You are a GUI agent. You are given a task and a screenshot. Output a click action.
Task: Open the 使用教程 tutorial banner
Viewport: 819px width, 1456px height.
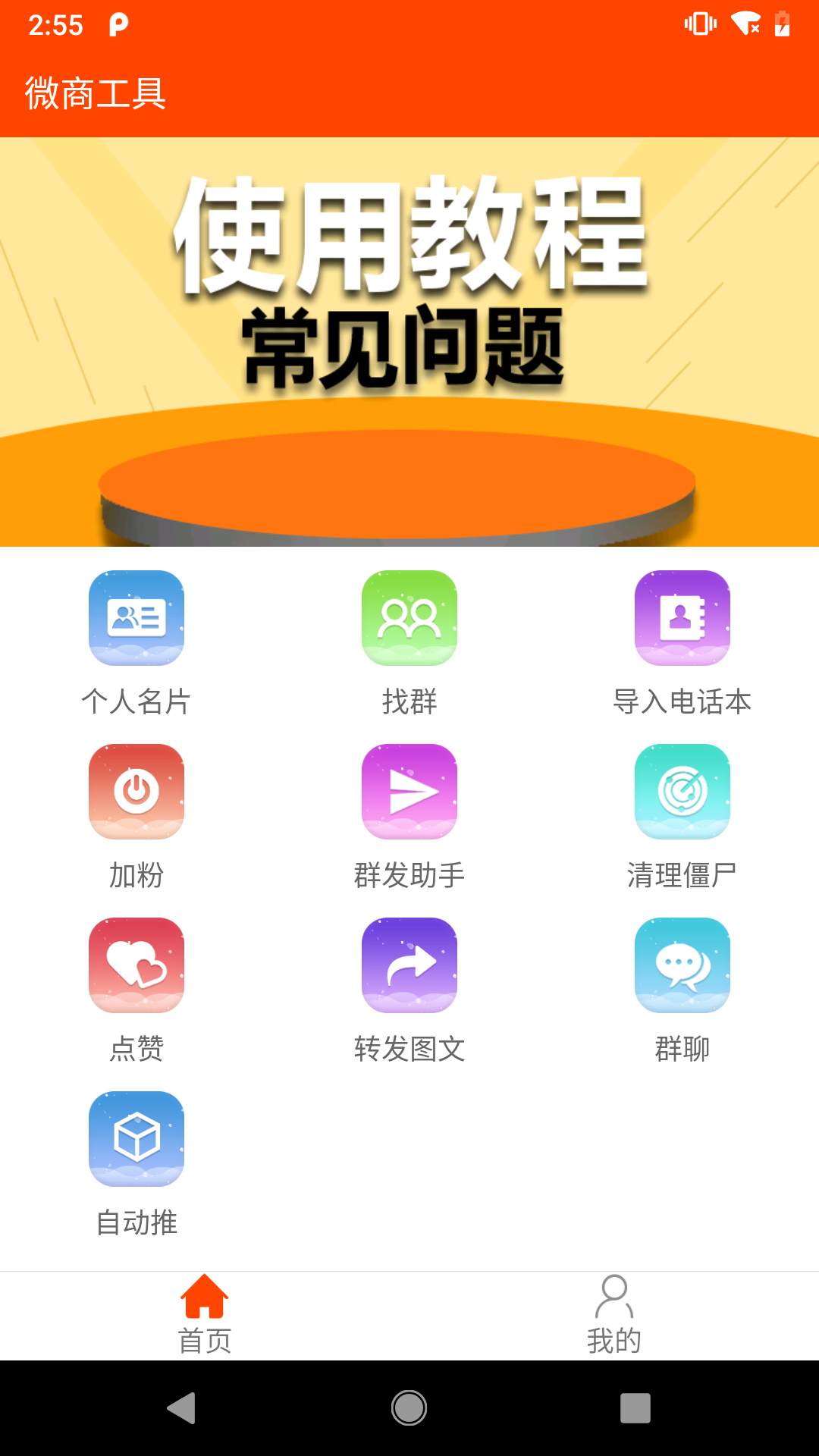click(x=409, y=341)
